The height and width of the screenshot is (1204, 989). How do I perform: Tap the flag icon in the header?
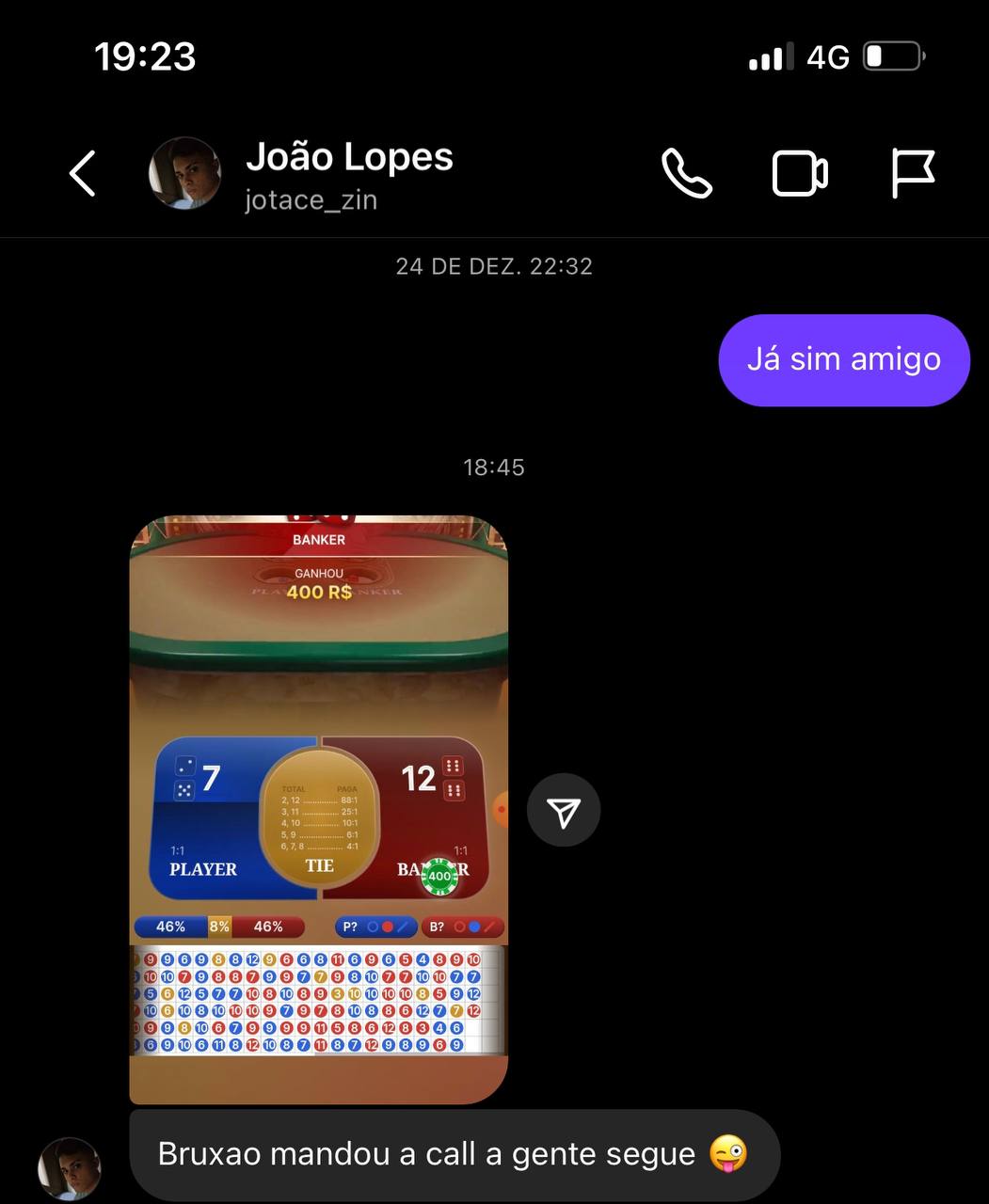pyautogui.click(x=913, y=174)
